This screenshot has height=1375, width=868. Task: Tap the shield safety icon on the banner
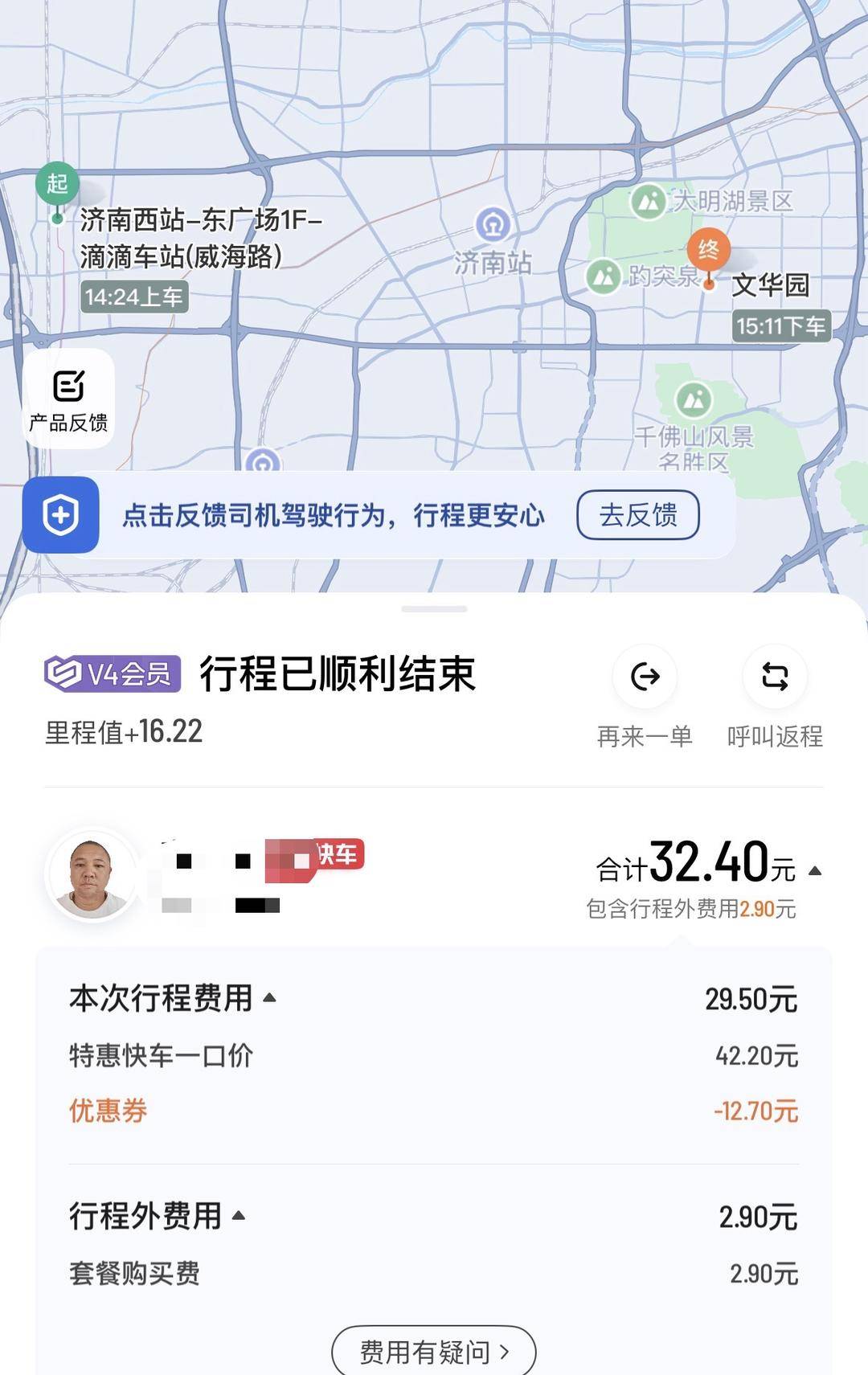click(x=61, y=515)
